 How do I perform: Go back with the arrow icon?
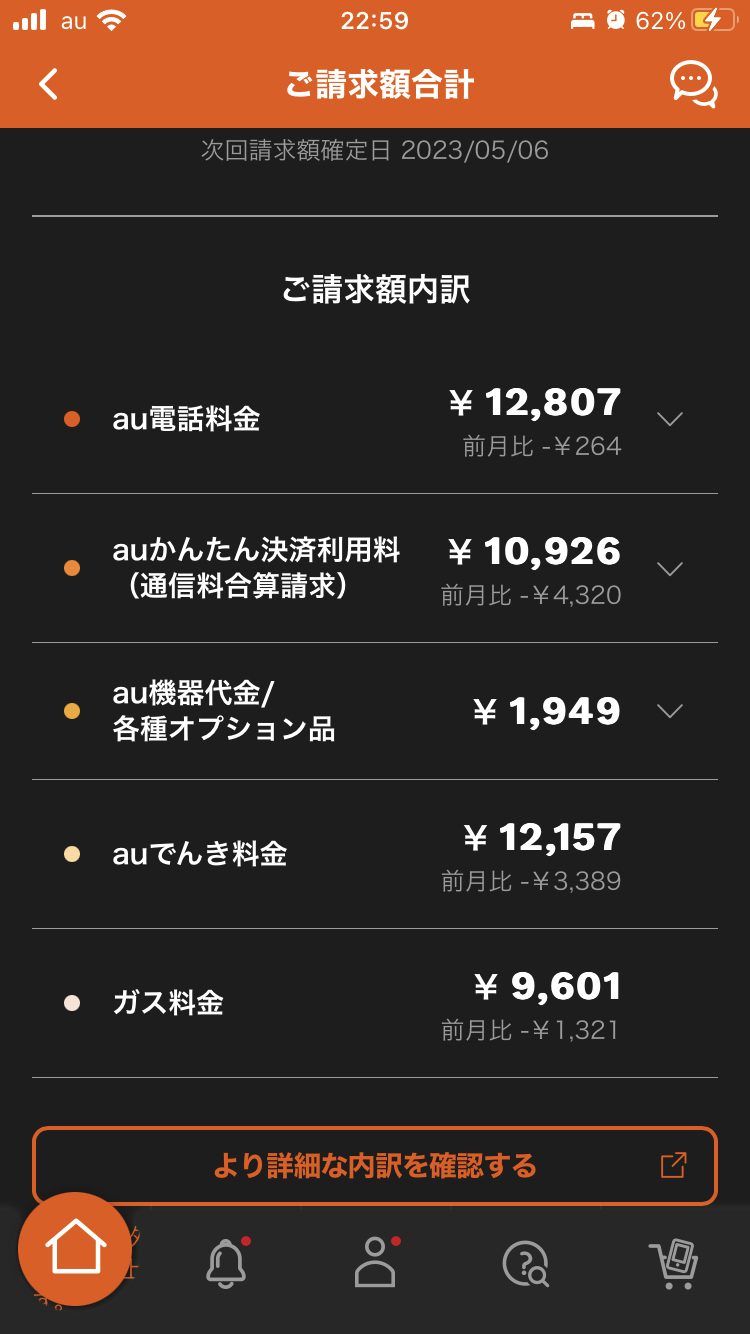[48, 84]
